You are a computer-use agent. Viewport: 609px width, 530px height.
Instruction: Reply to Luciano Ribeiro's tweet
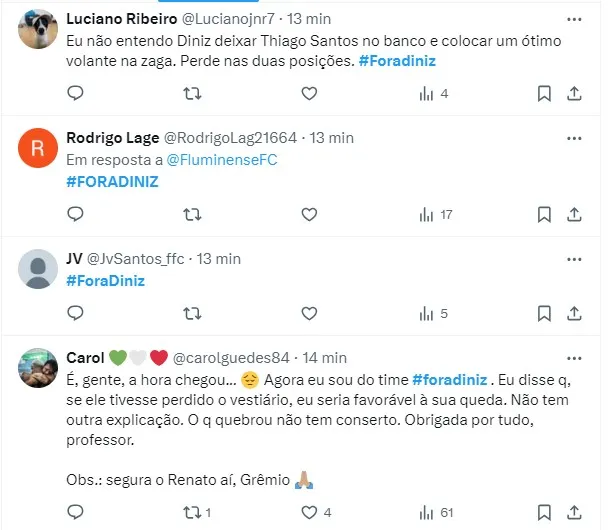[x=75, y=93]
